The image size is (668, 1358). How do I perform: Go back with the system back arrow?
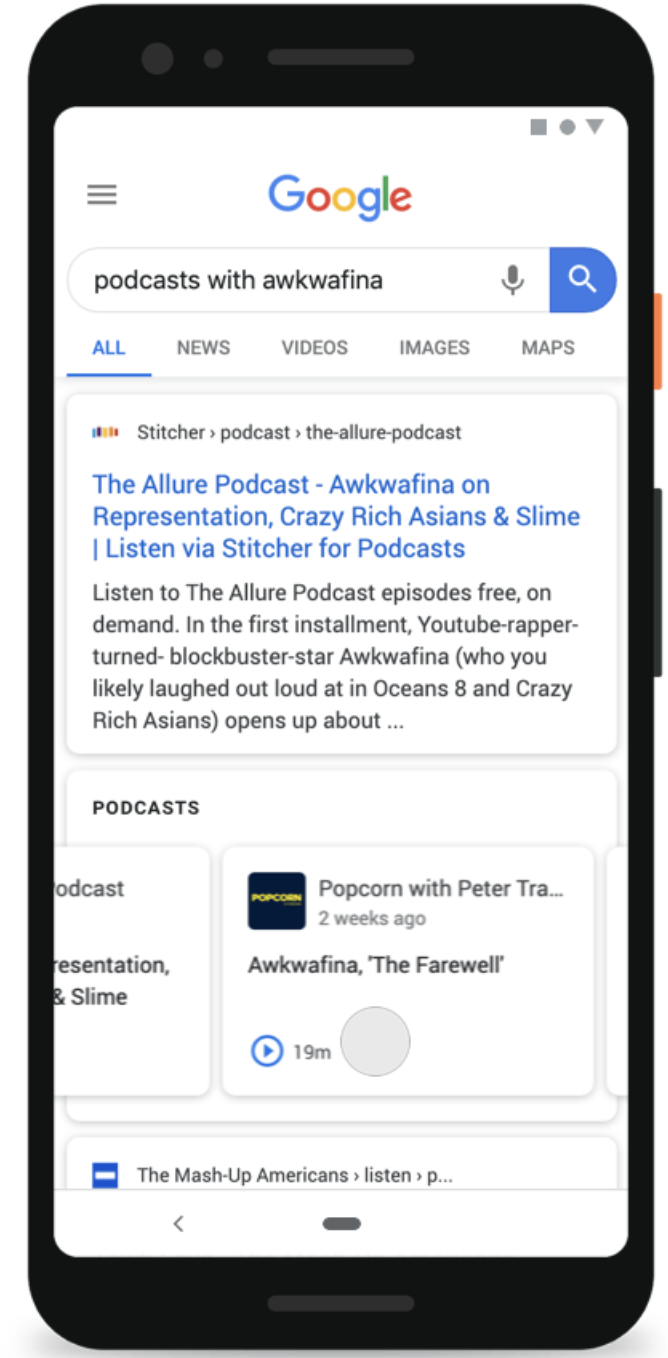click(178, 1223)
